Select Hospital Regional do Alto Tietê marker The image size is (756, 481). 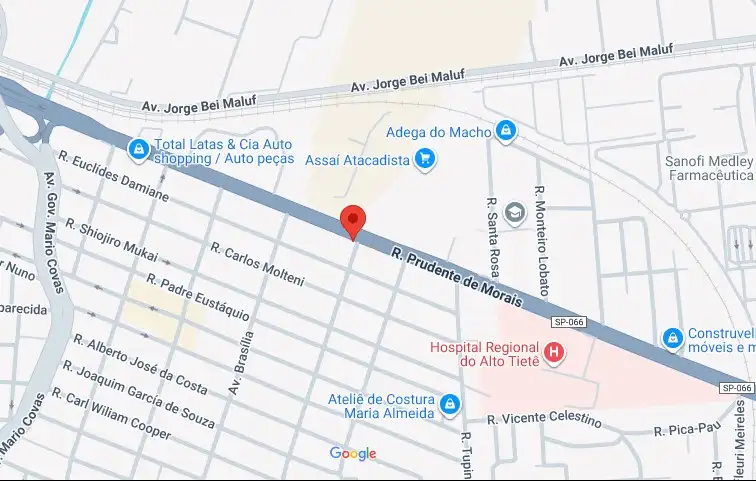(x=552, y=353)
